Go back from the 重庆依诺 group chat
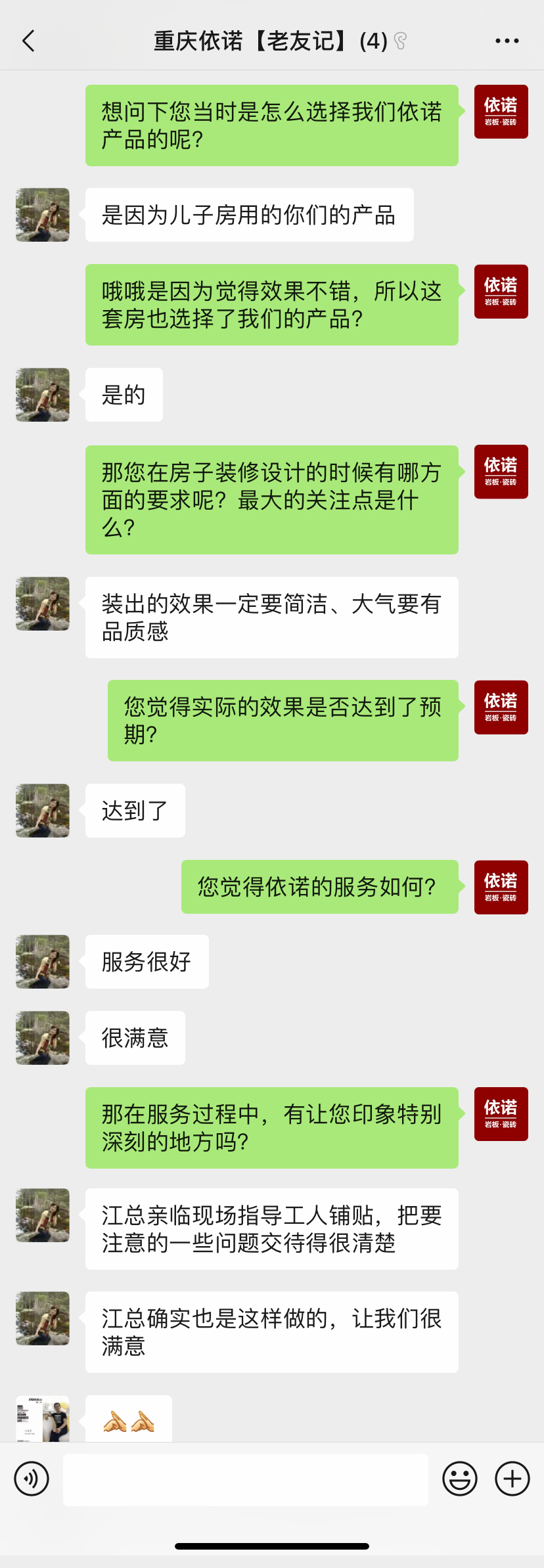Viewport: 544px width, 1568px height. point(28,41)
